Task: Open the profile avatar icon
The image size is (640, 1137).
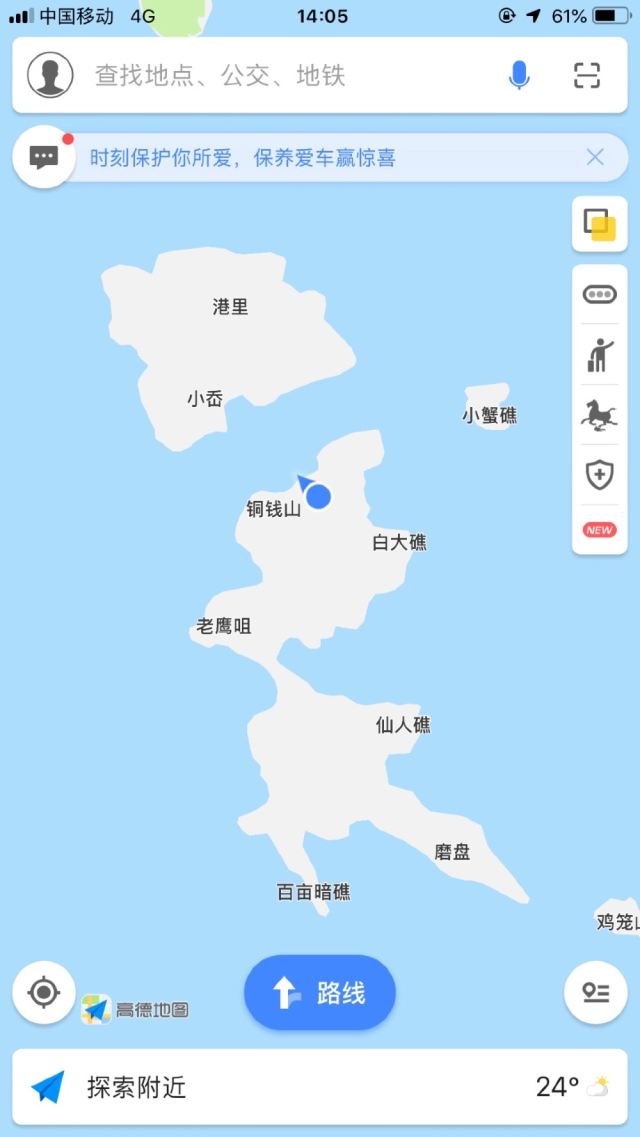Action: (50, 75)
